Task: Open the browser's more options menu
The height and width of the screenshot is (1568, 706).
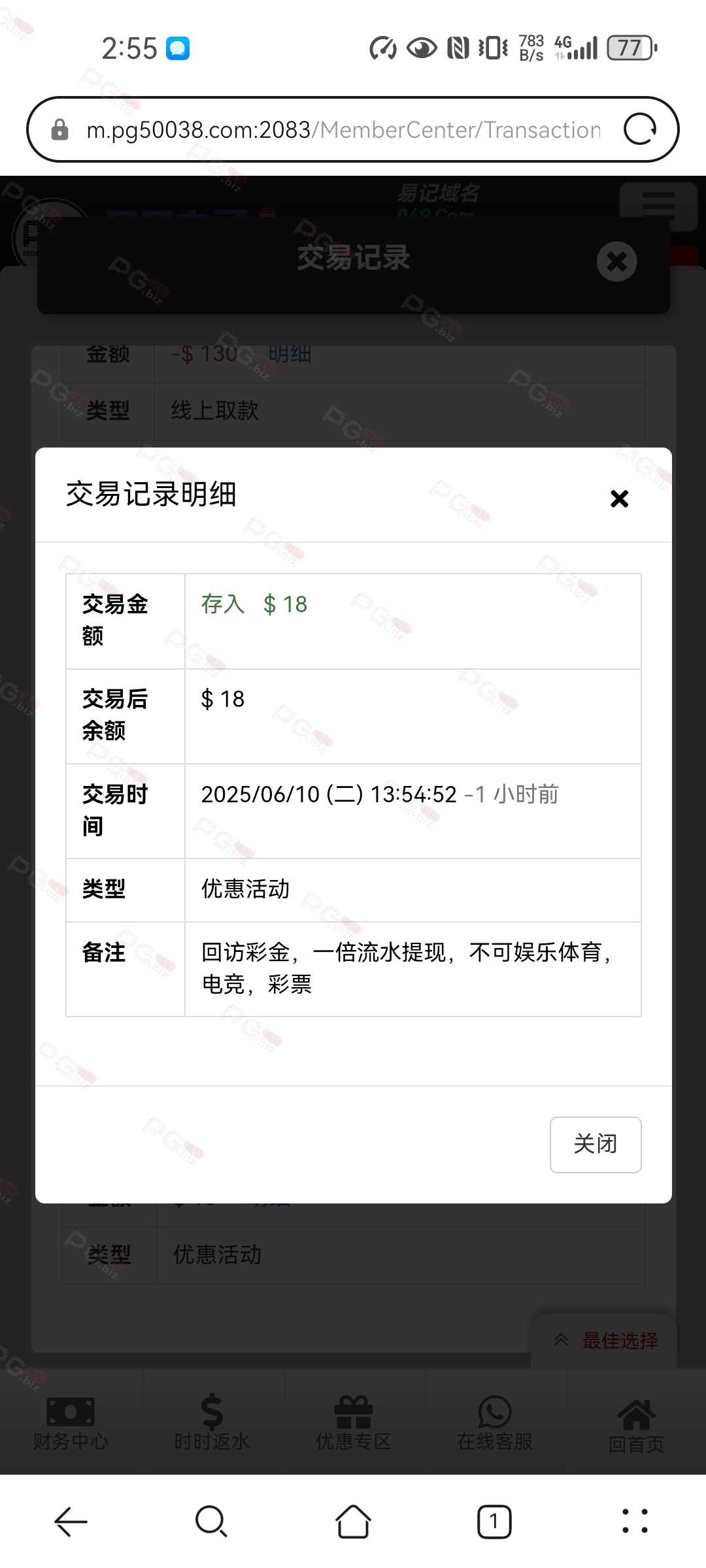Action: pyautogui.click(x=635, y=1521)
